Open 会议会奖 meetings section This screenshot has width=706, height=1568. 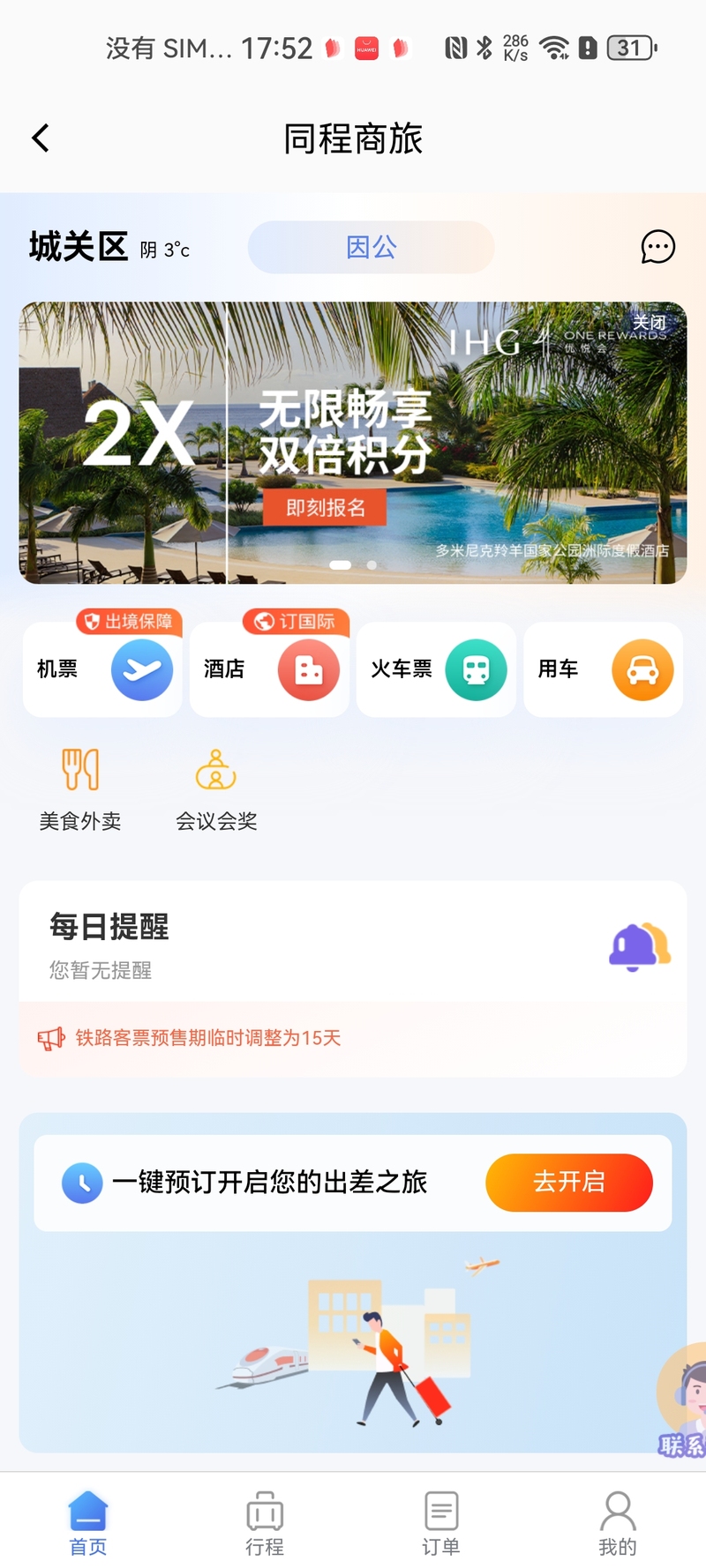216,789
